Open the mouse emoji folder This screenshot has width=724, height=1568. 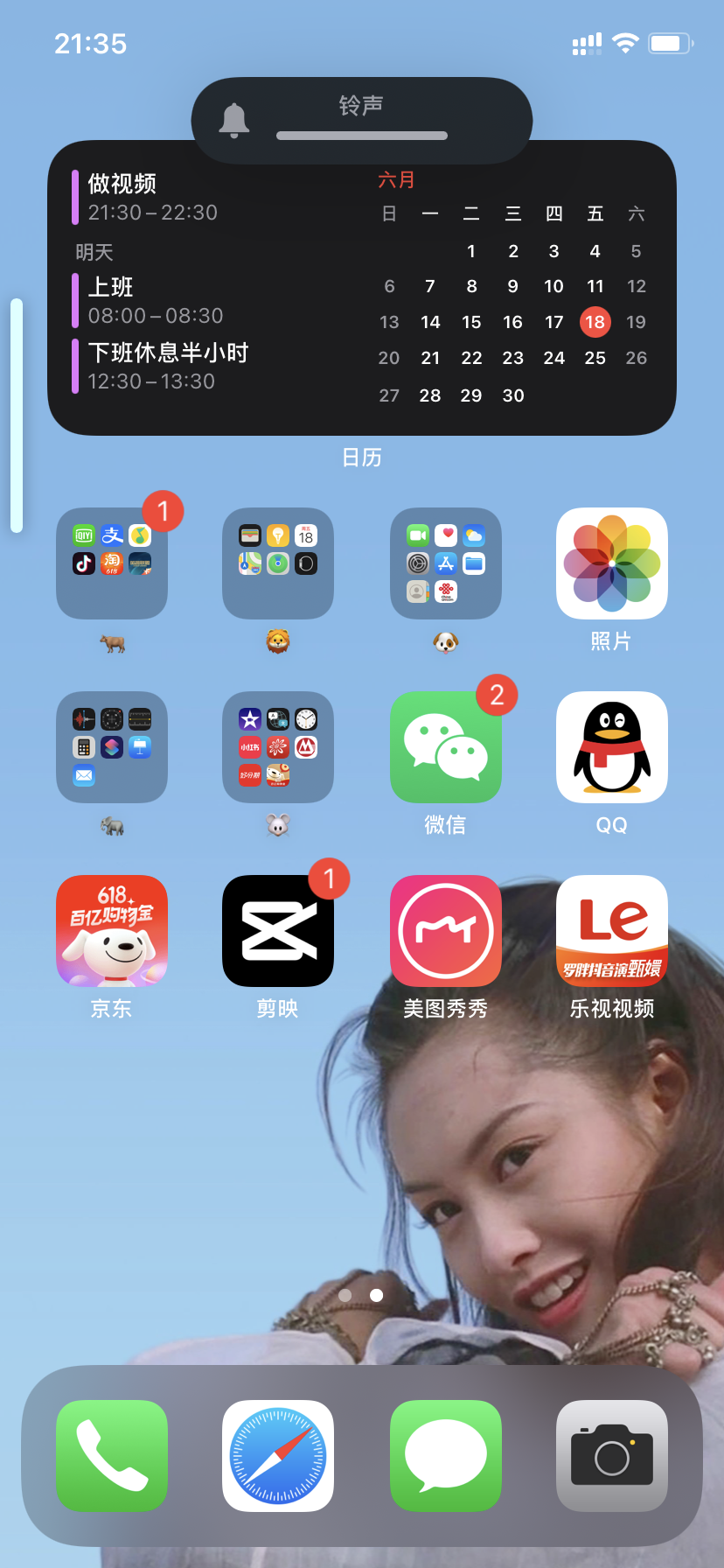[x=278, y=747]
